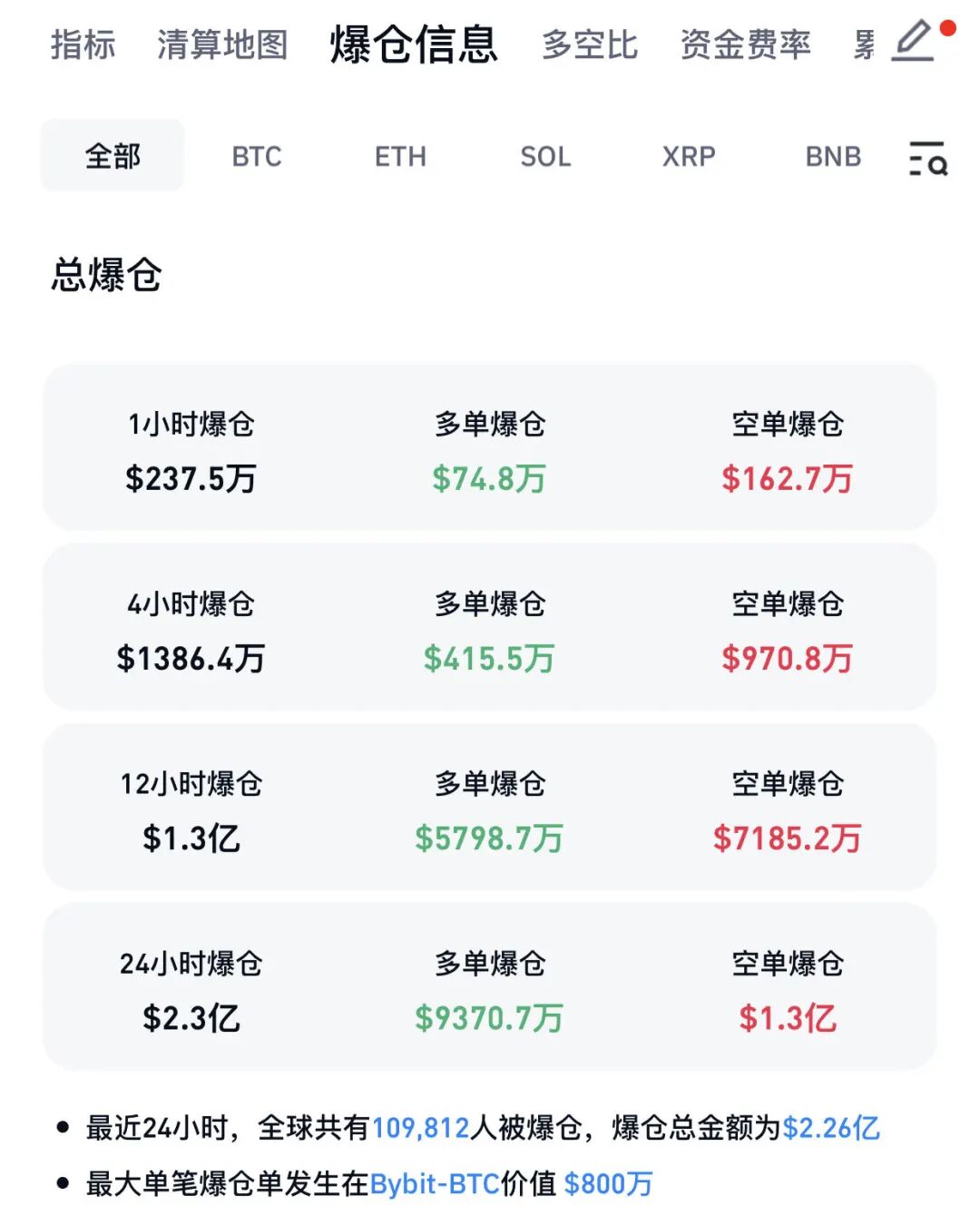Choose the SOL filter chip

click(x=545, y=156)
